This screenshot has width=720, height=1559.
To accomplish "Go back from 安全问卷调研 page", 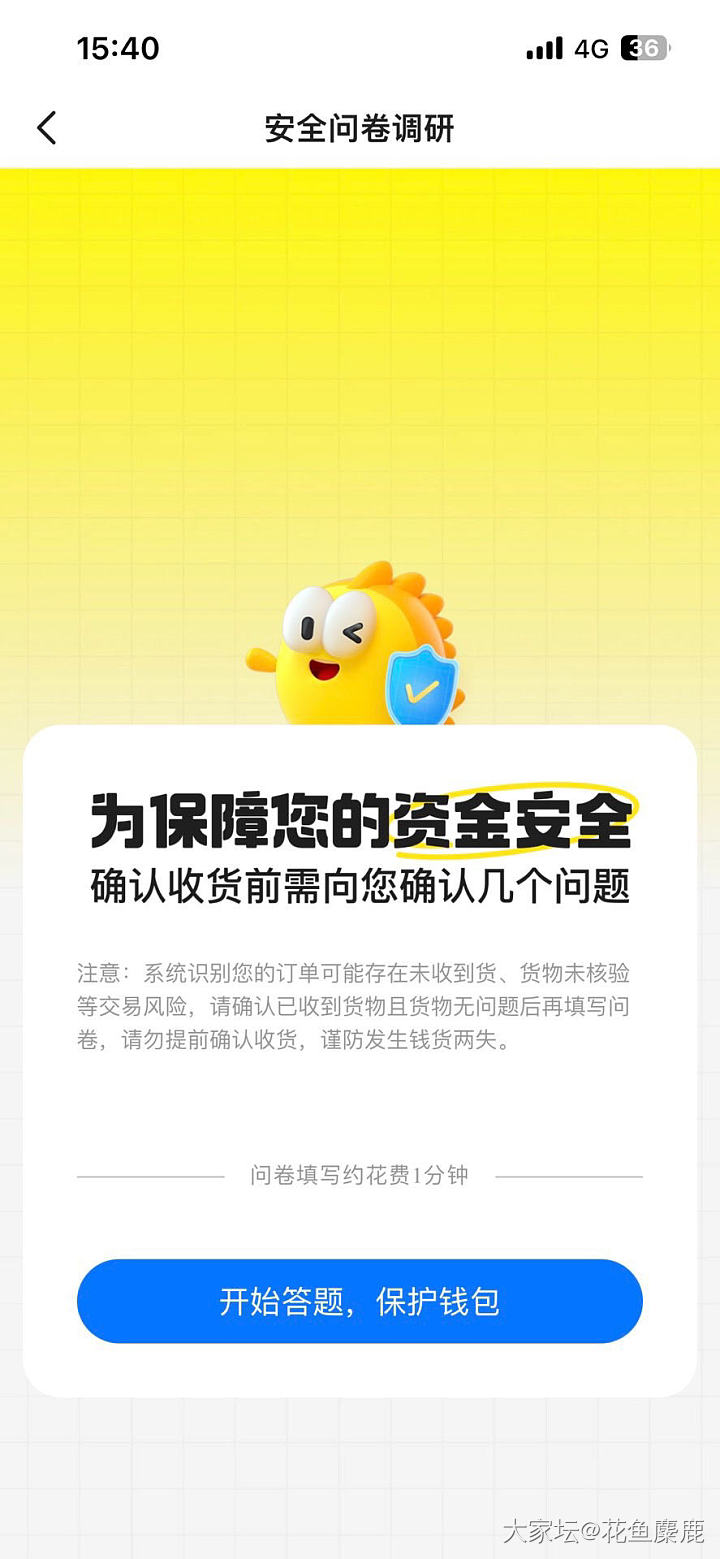I will click(x=46, y=128).
